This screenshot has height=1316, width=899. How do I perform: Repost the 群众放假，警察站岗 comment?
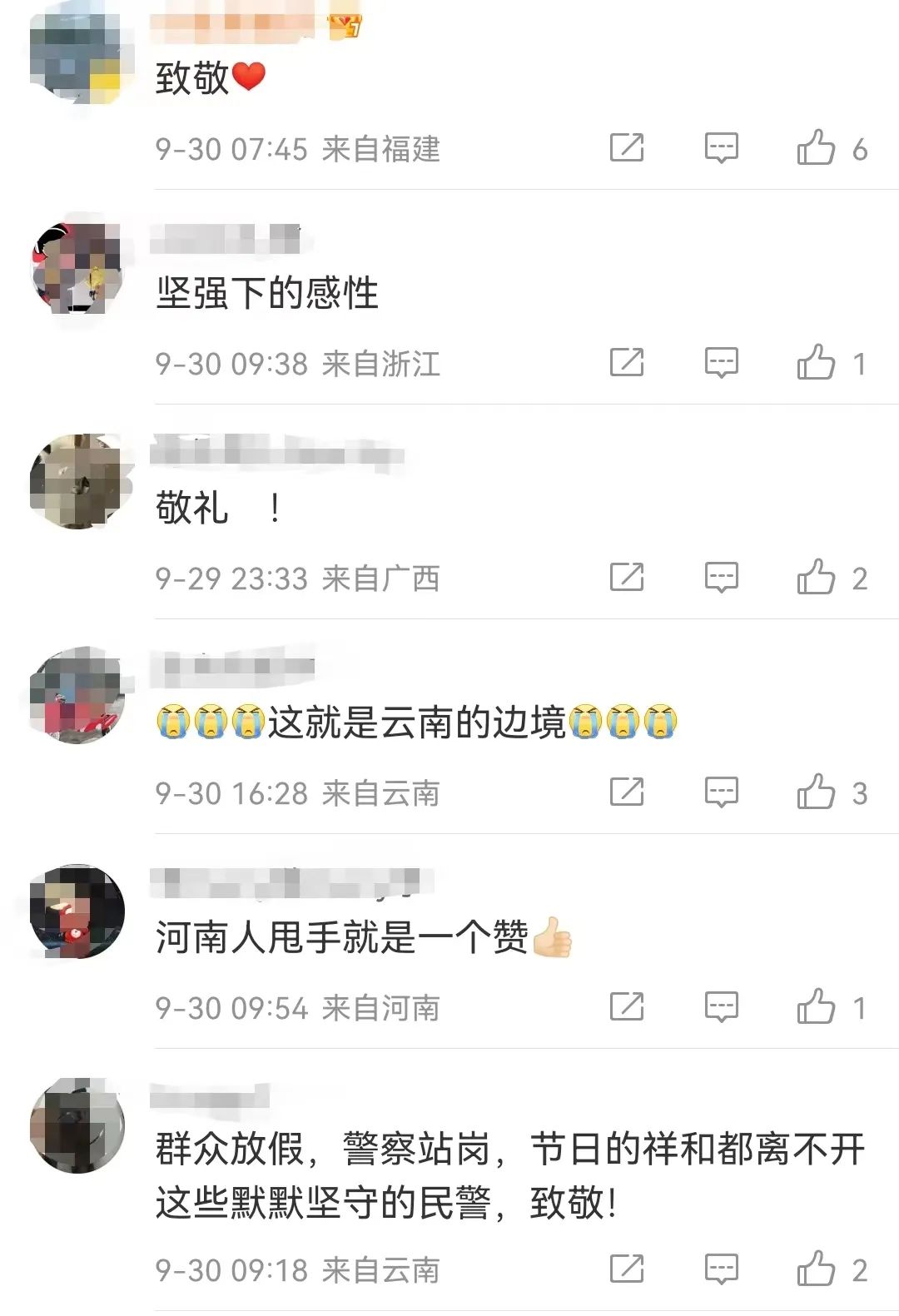627,1269
